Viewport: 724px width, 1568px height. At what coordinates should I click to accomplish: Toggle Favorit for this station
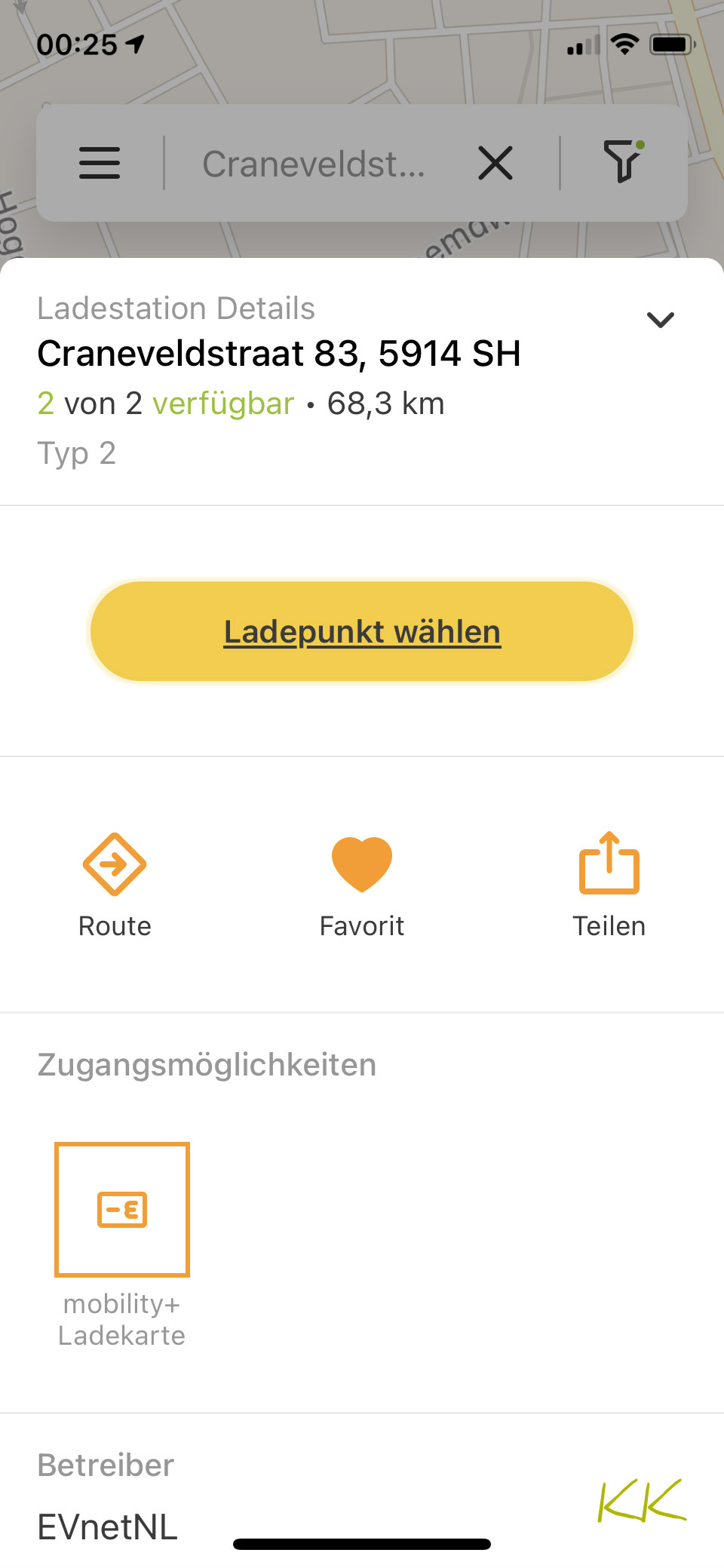(362, 884)
